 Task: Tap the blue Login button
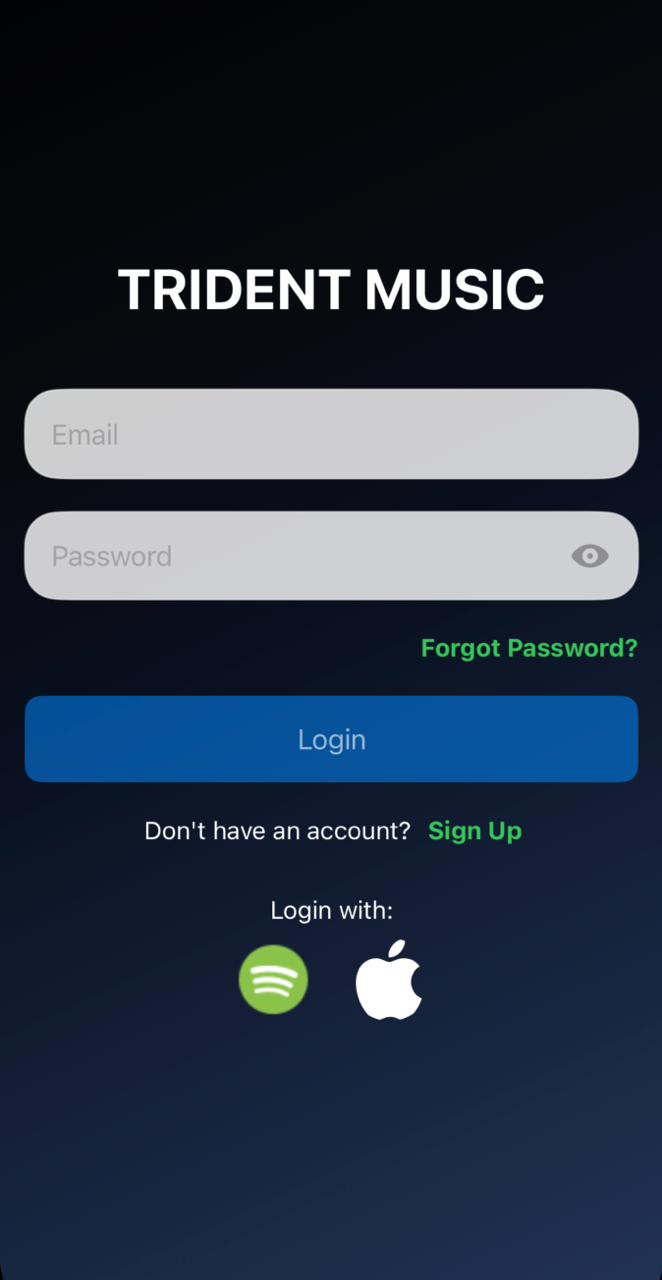tap(330, 739)
